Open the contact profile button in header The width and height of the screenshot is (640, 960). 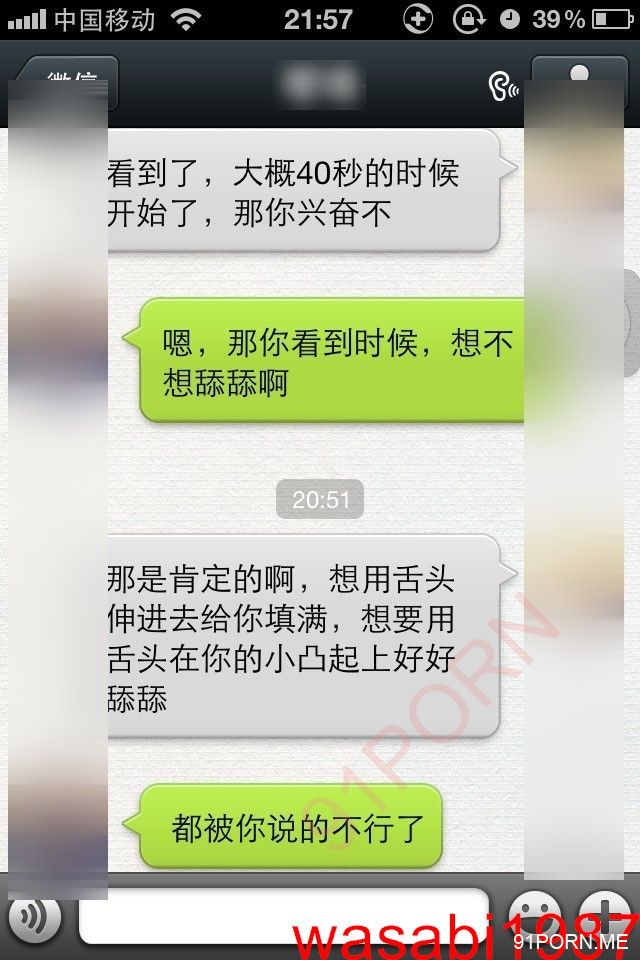pyautogui.click(x=578, y=82)
